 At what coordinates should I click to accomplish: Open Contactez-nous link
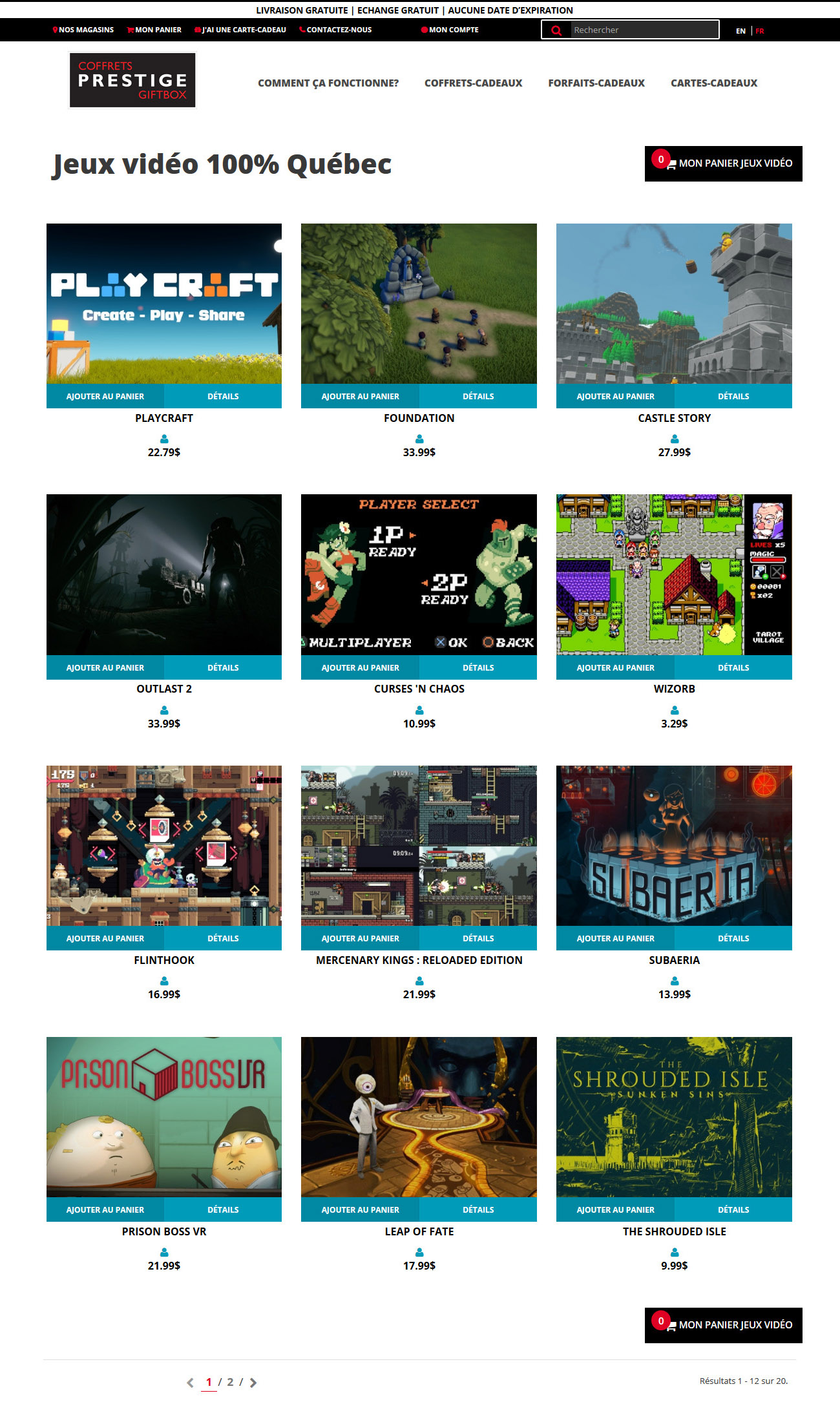[335, 30]
